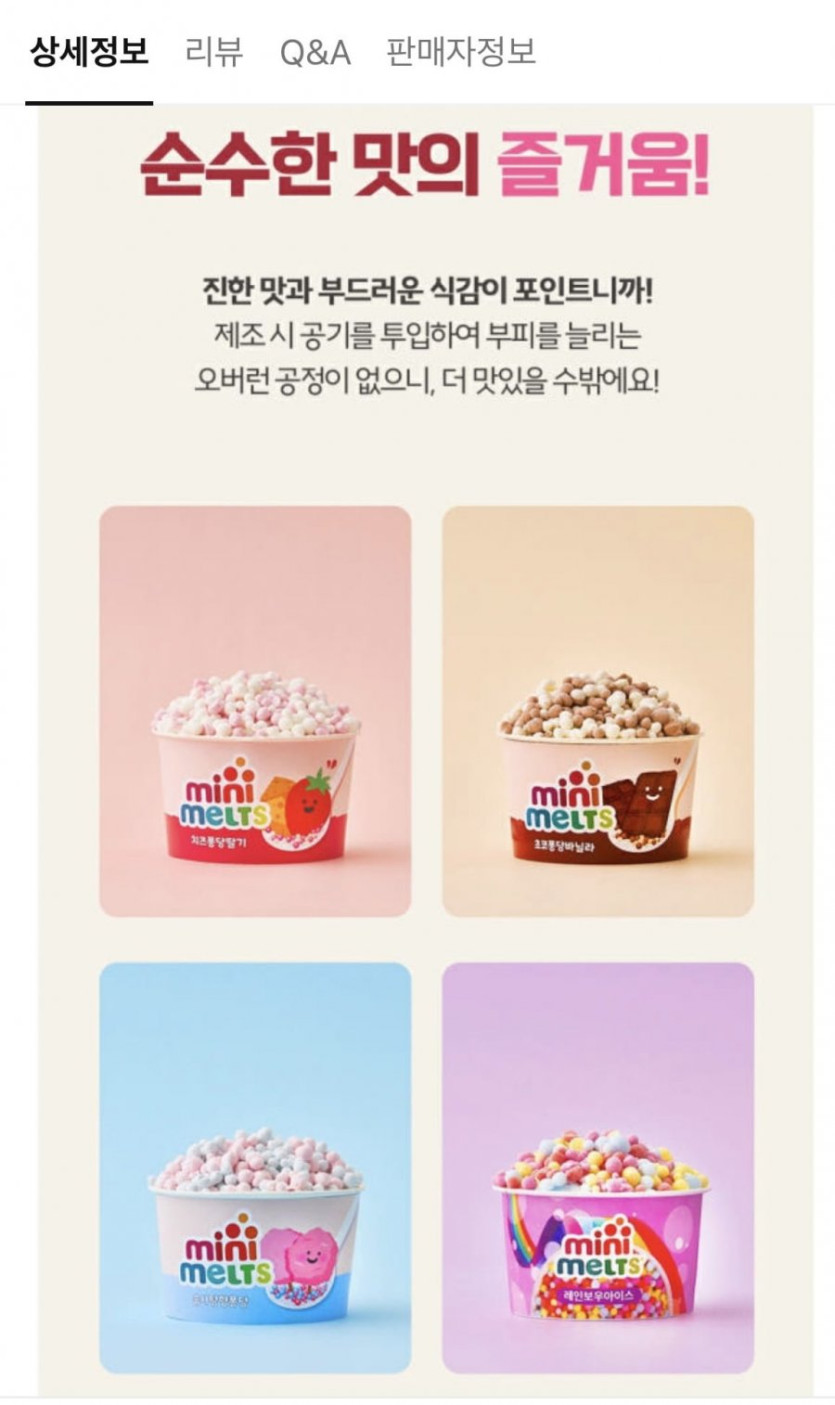Image resolution: width=835 pixels, height=1405 pixels.
Task: Open the Q&A tab
Action: [315, 52]
